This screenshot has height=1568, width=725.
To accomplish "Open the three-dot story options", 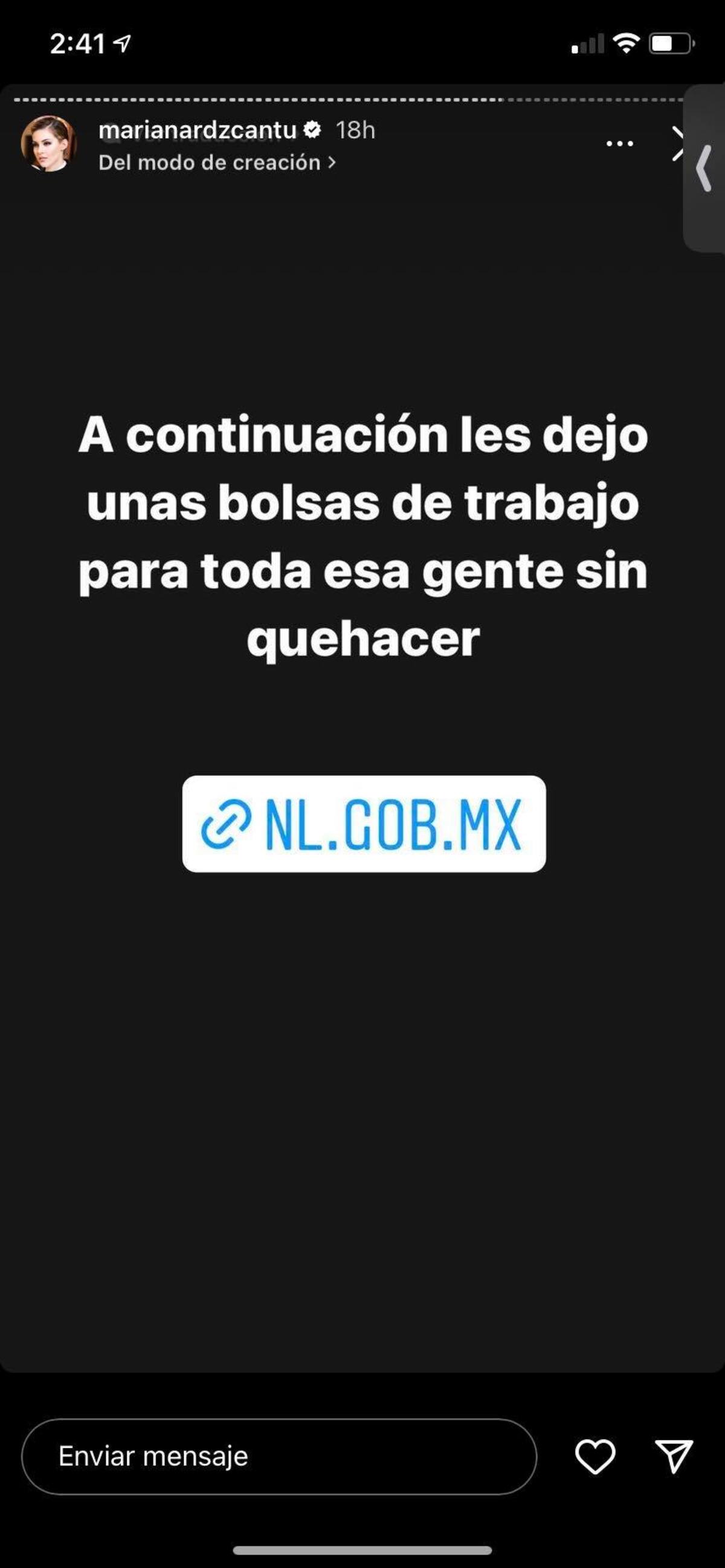I will [620, 144].
